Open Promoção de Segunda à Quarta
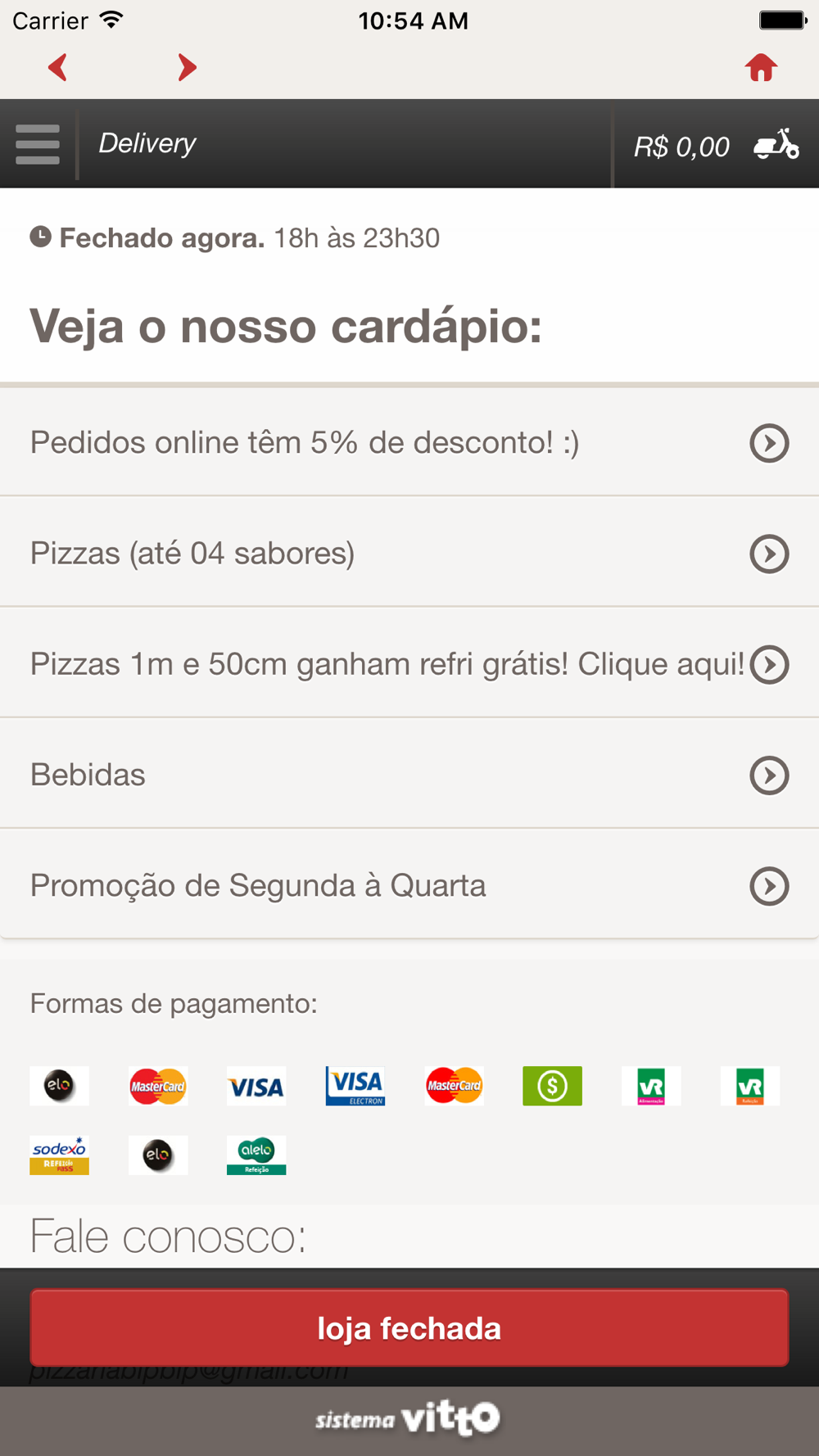Viewport: 819px width, 1456px height. tap(409, 884)
